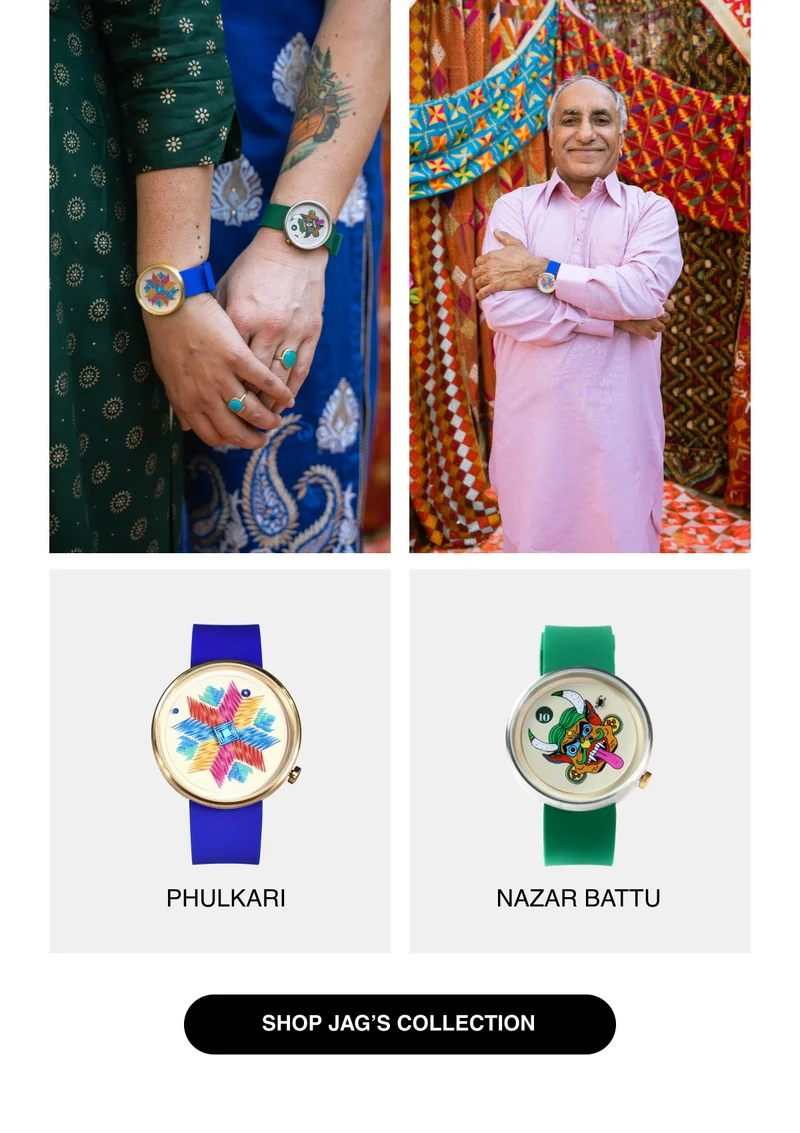Open the Phulkari watch product card

click(x=220, y=760)
